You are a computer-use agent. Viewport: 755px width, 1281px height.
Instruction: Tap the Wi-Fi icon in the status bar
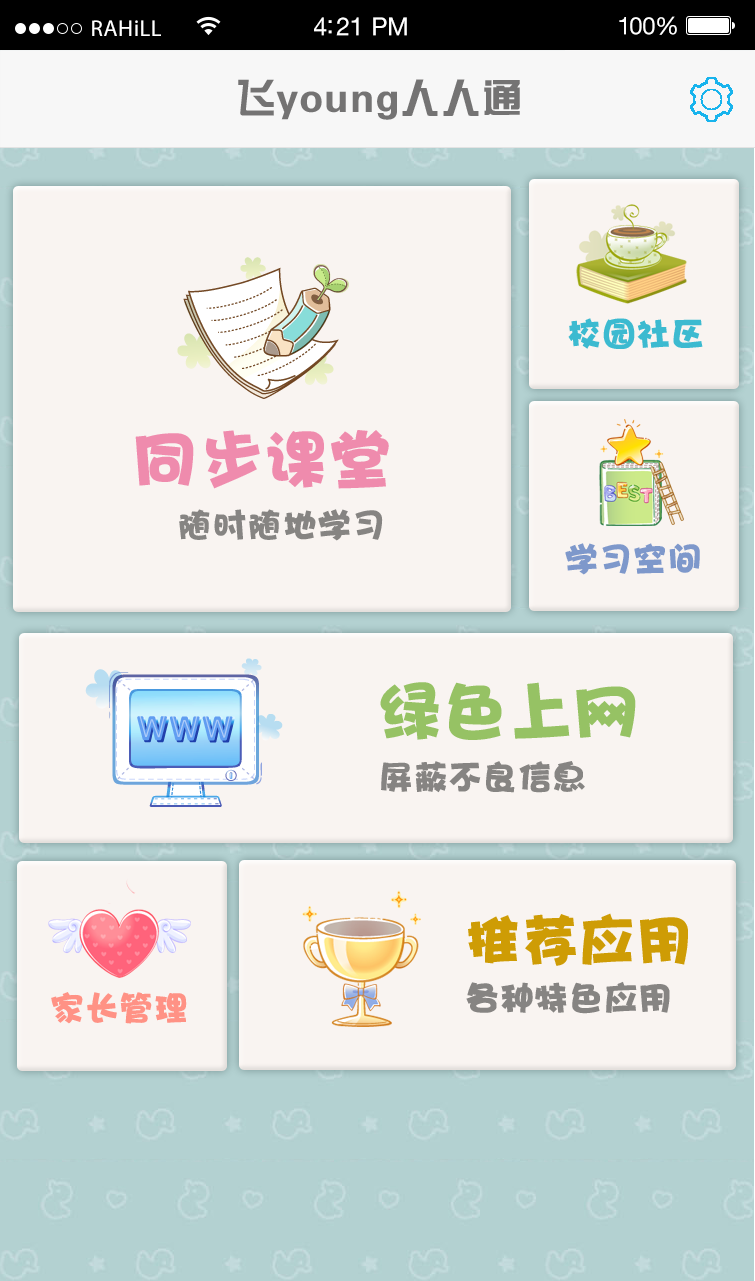(208, 26)
